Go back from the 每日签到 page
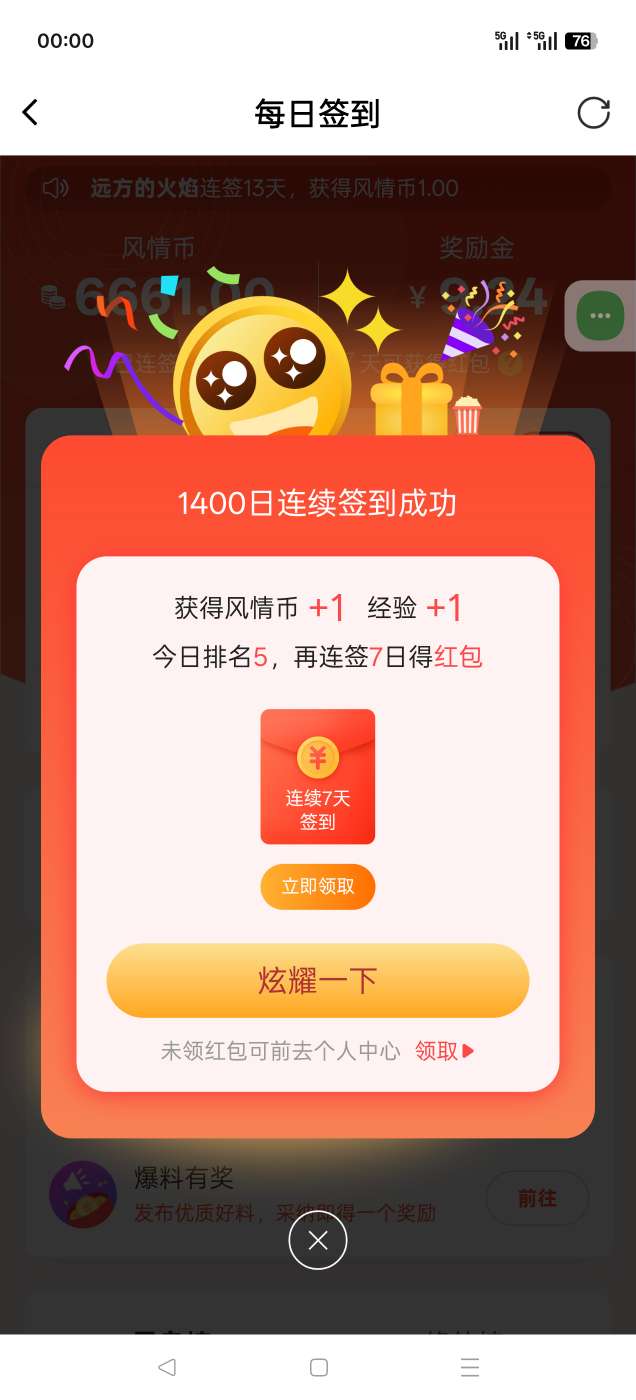This screenshot has height=1400, width=636. [x=30, y=113]
